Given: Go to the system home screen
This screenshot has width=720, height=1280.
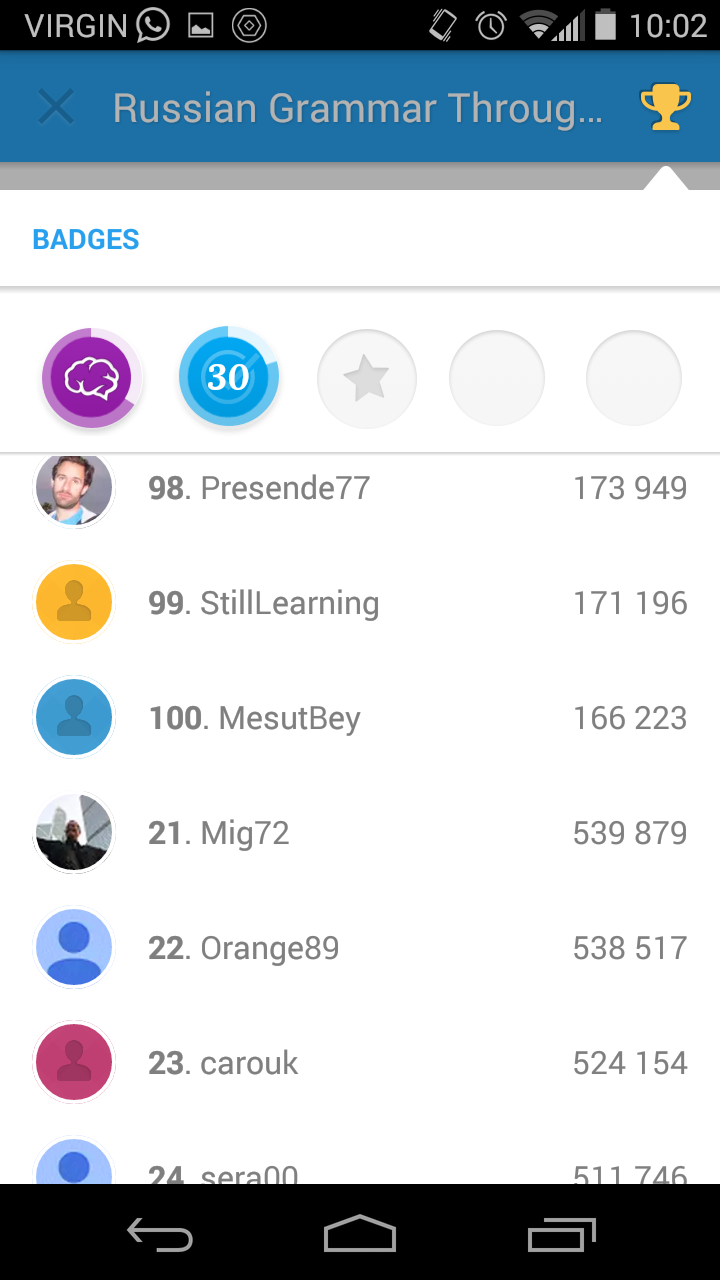Looking at the screenshot, I should pos(360,1234).
